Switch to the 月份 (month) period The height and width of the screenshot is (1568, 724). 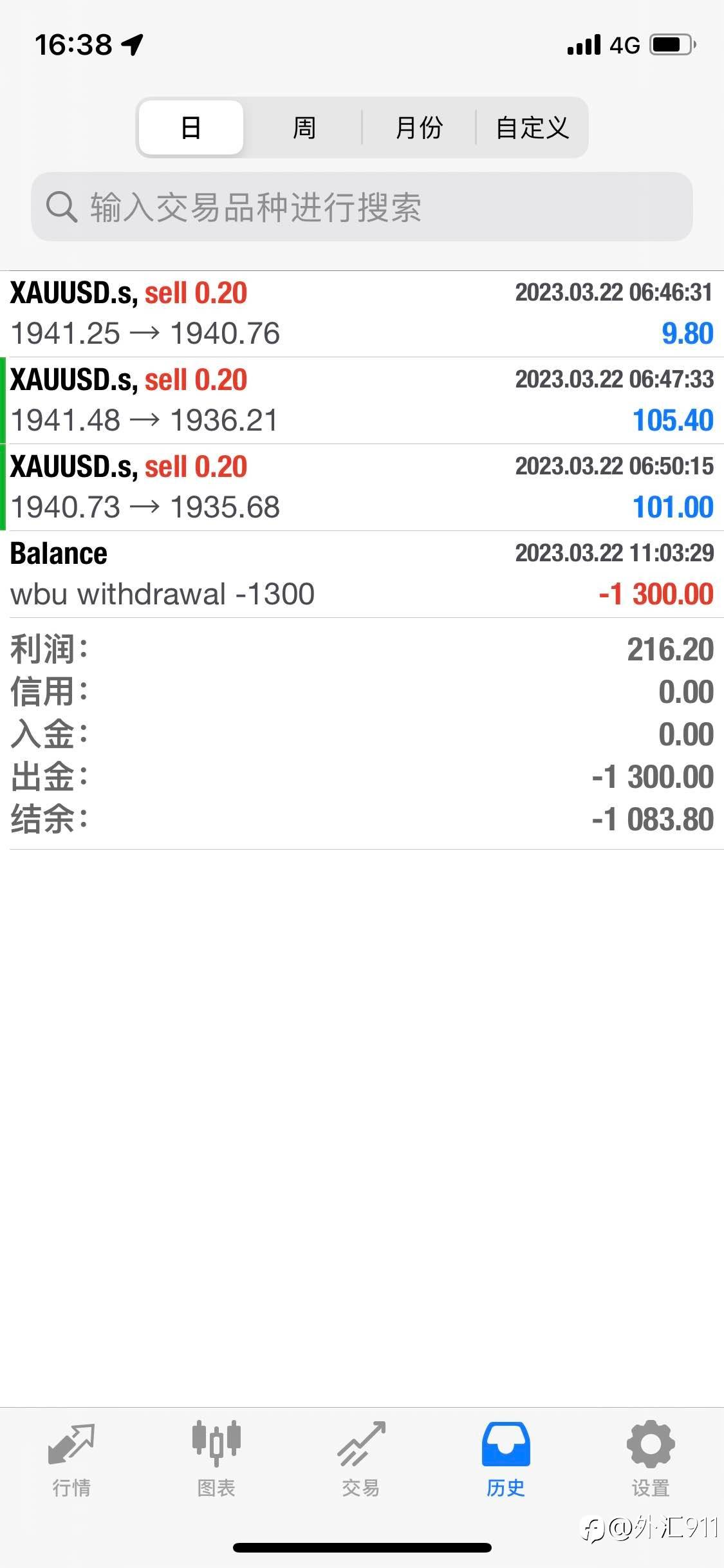click(418, 127)
